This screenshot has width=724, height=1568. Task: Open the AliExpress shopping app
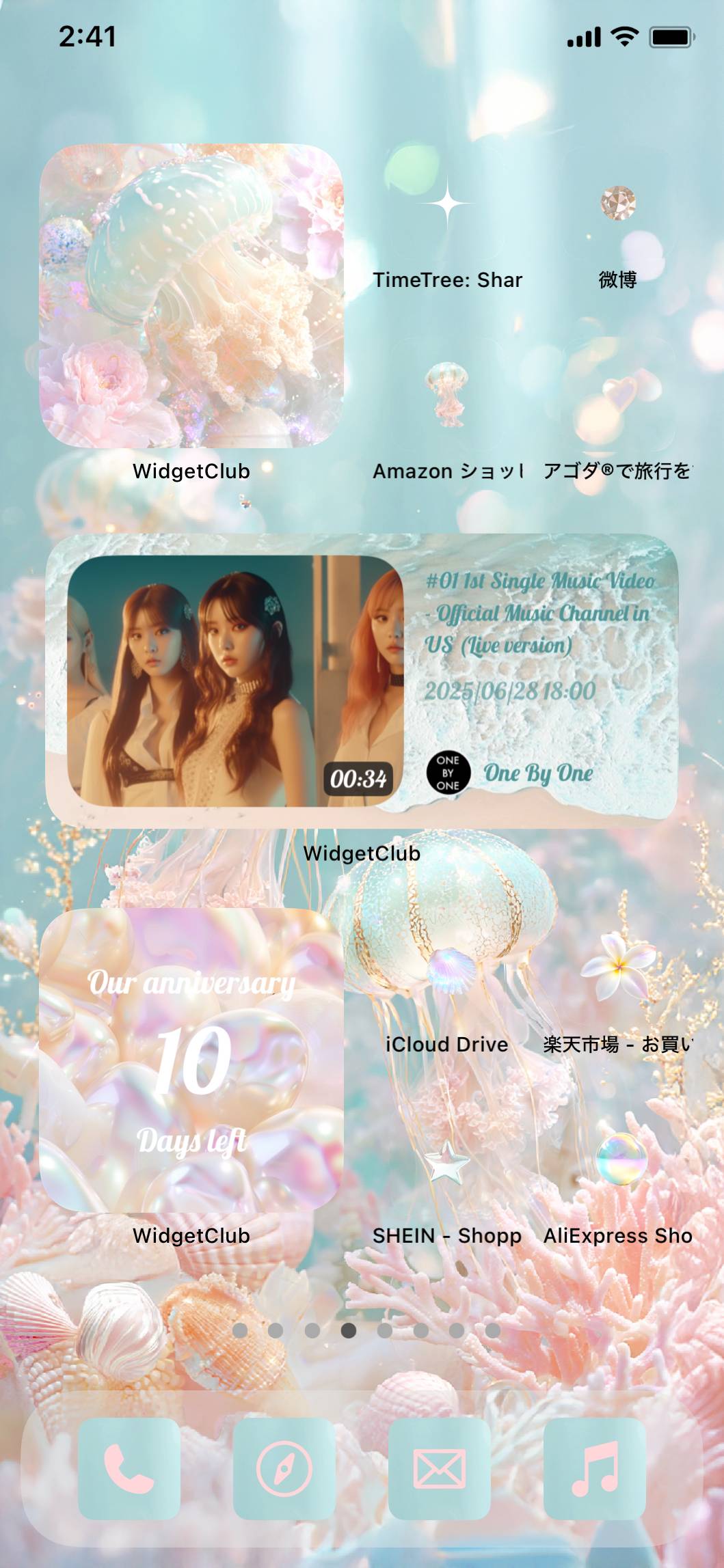pyautogui.click(x=618, y=1160)
